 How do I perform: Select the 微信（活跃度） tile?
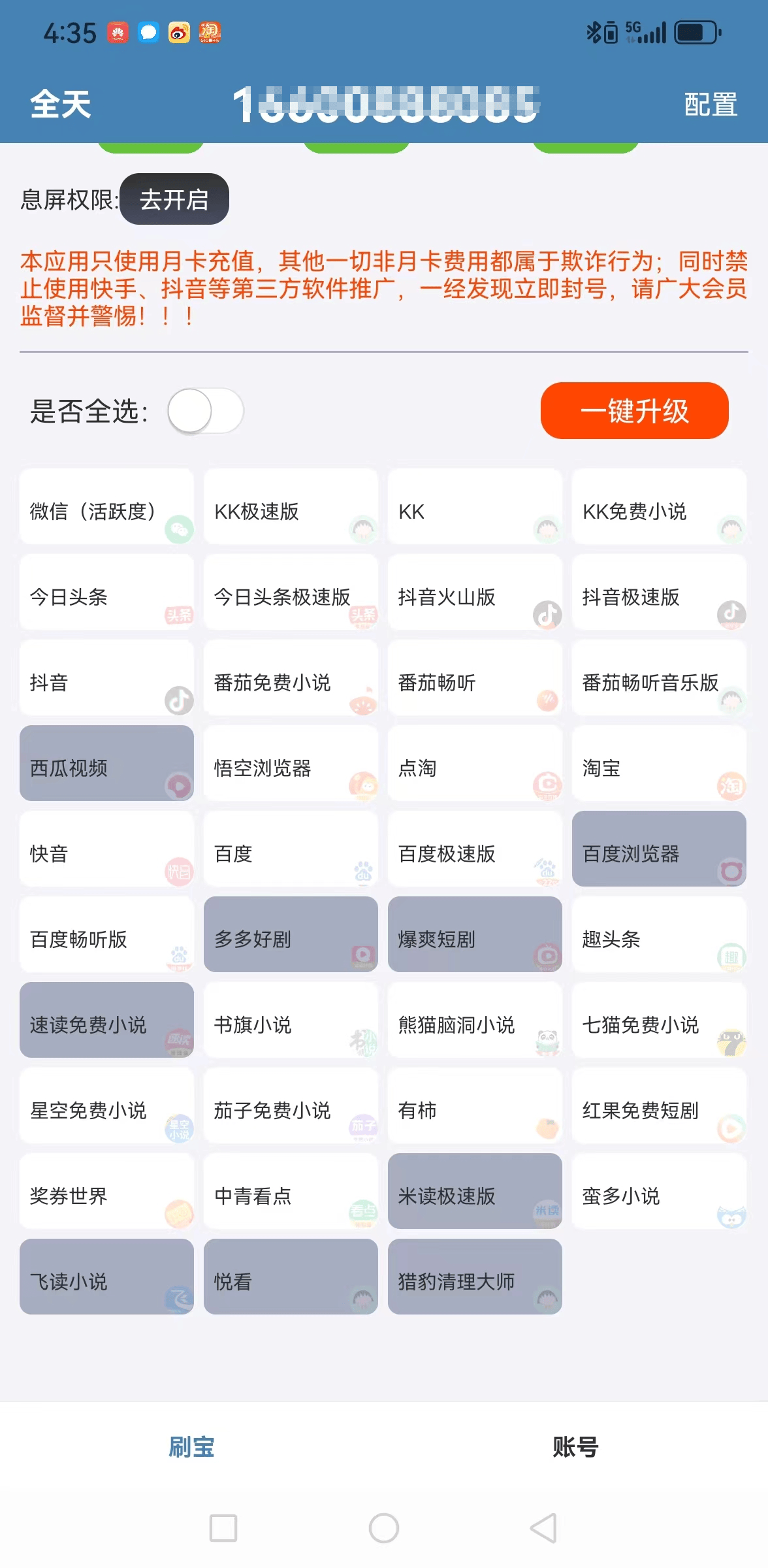click(106, 506)
